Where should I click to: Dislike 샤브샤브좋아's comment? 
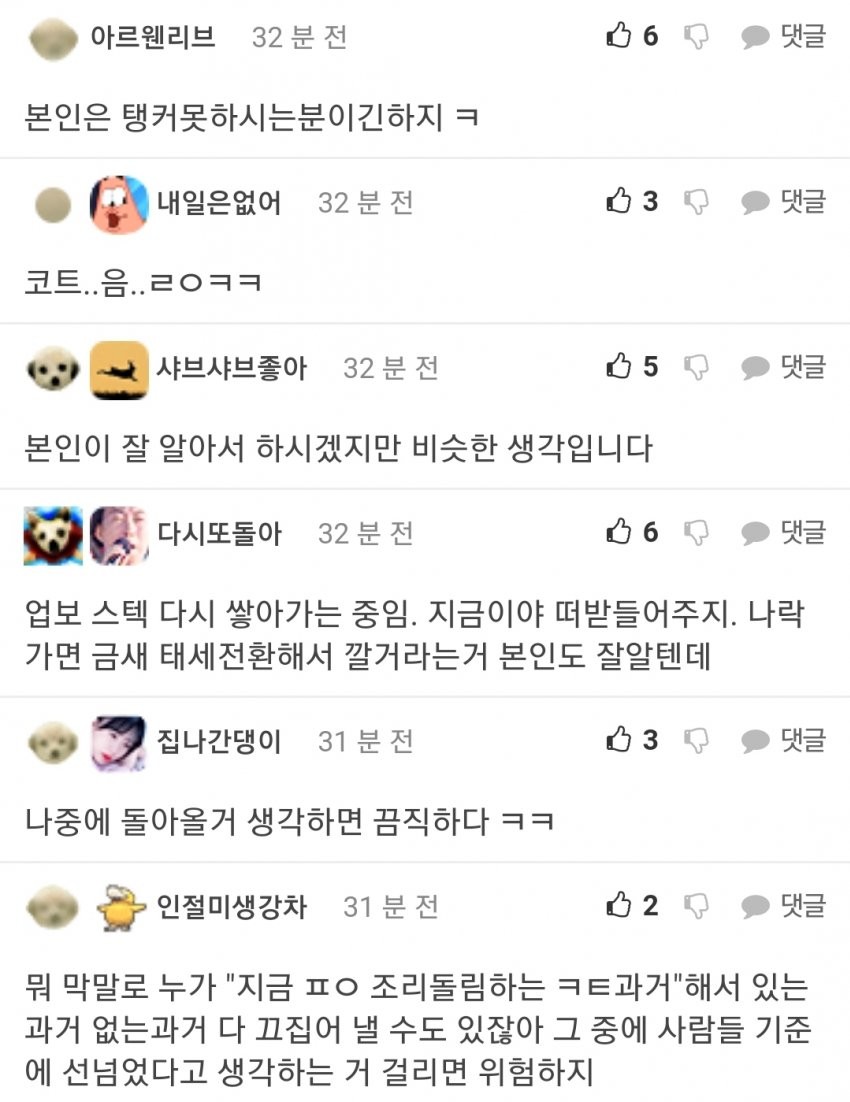pos(696,367)
